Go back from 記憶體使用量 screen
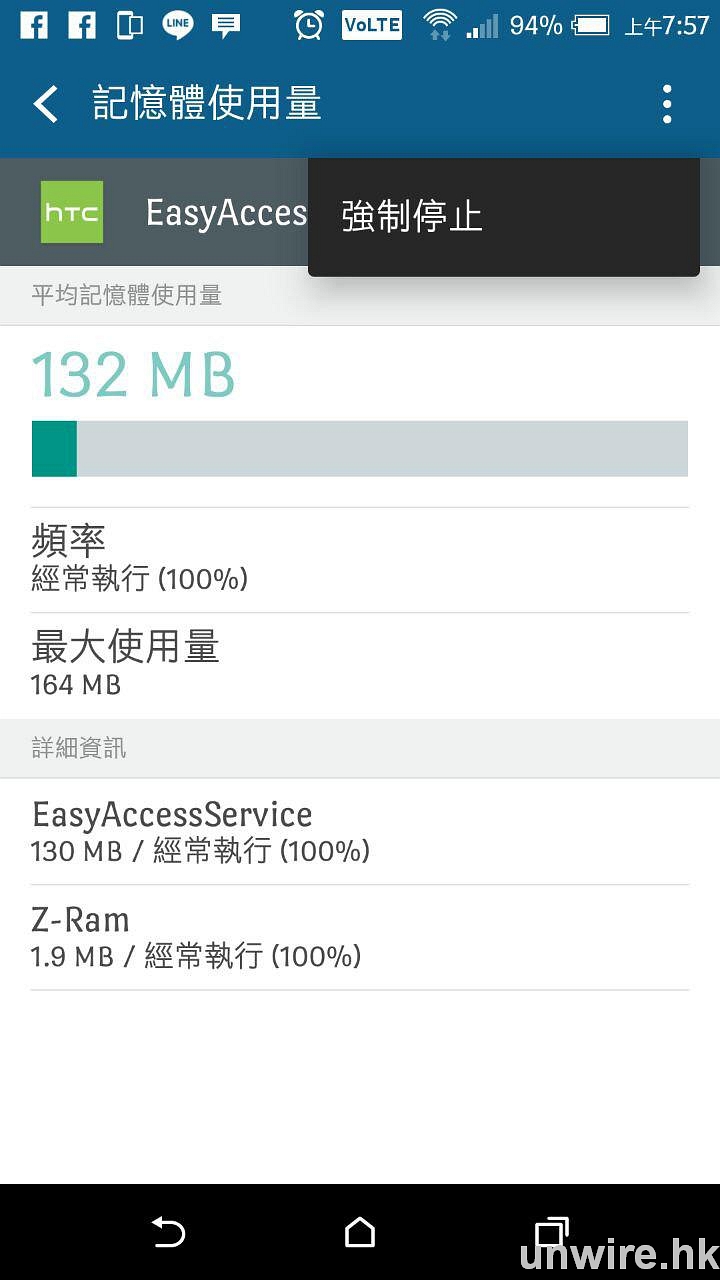 tap(46, 104)
